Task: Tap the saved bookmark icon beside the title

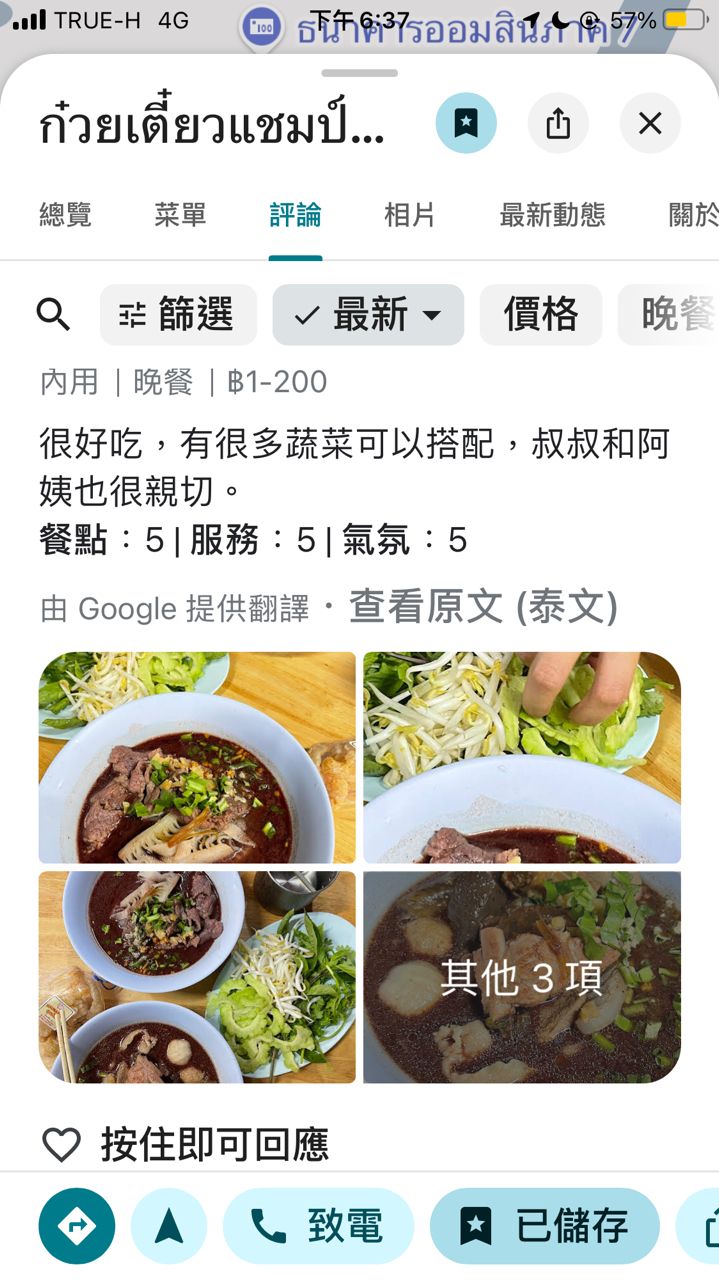Action: (x=465, y=124)
